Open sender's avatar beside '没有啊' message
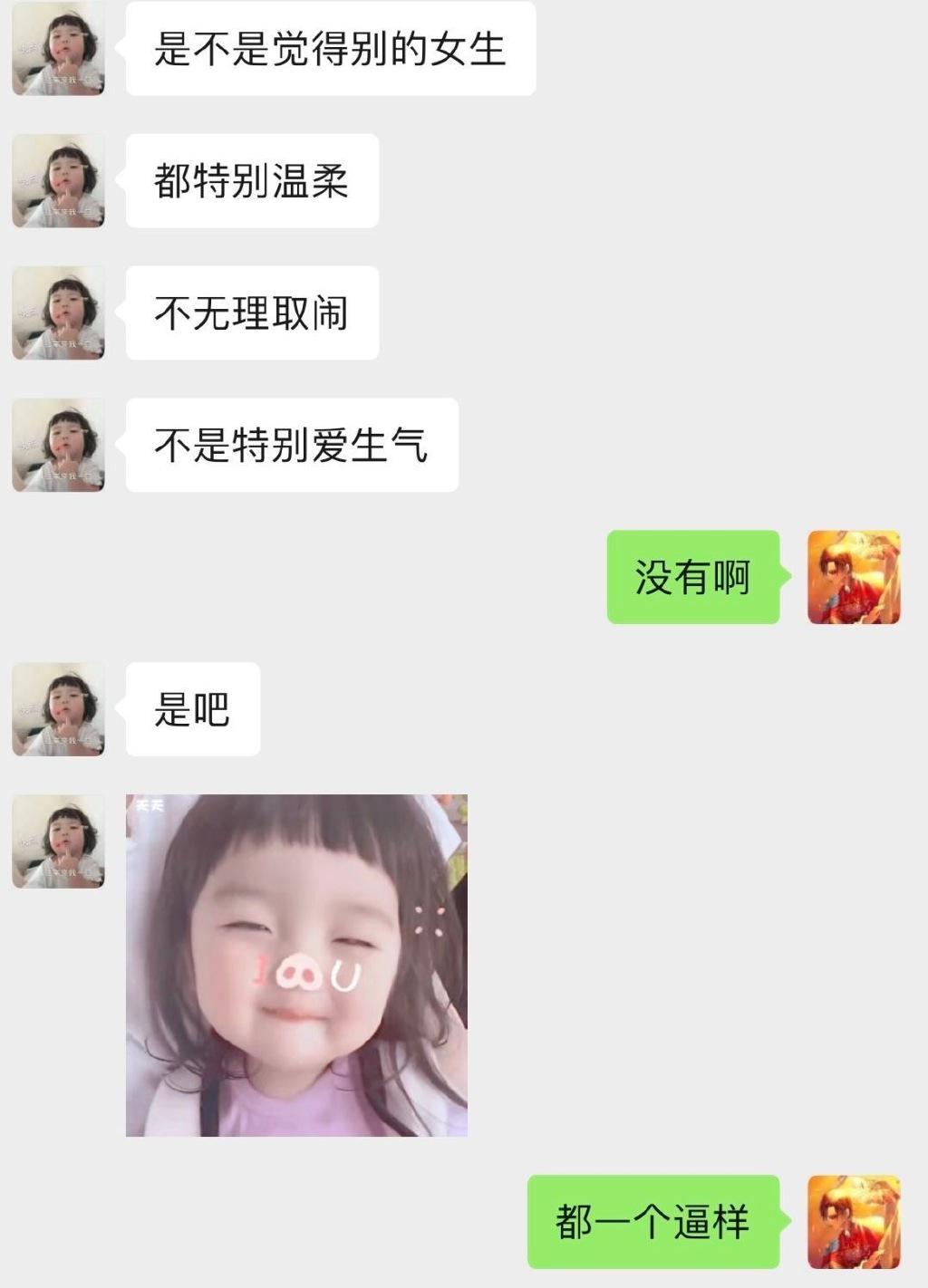Screen dimensions: 928x1288 tap(854, 577)
